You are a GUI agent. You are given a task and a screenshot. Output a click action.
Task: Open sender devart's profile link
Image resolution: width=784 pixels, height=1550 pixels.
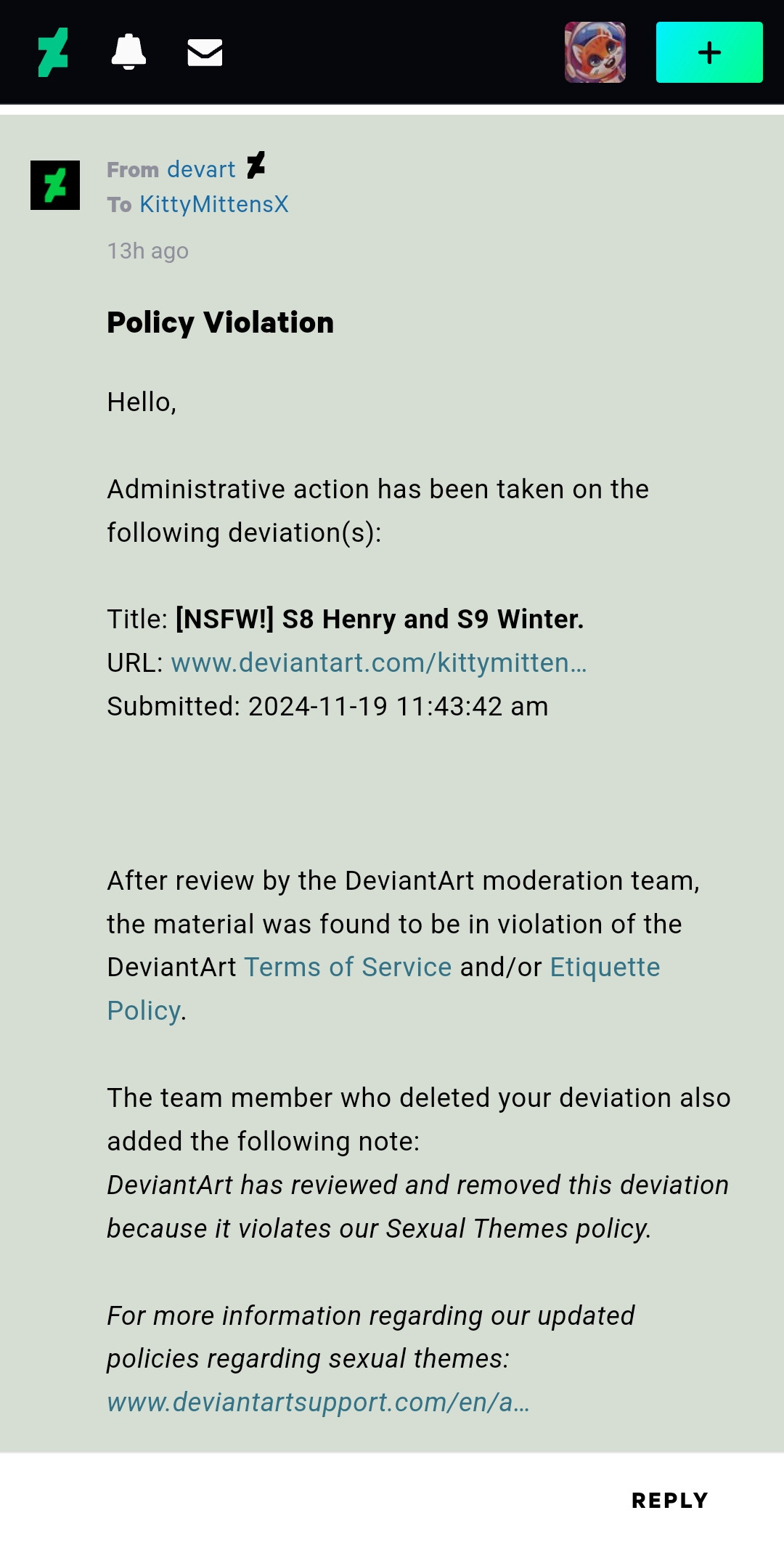(x=201, y=169)
